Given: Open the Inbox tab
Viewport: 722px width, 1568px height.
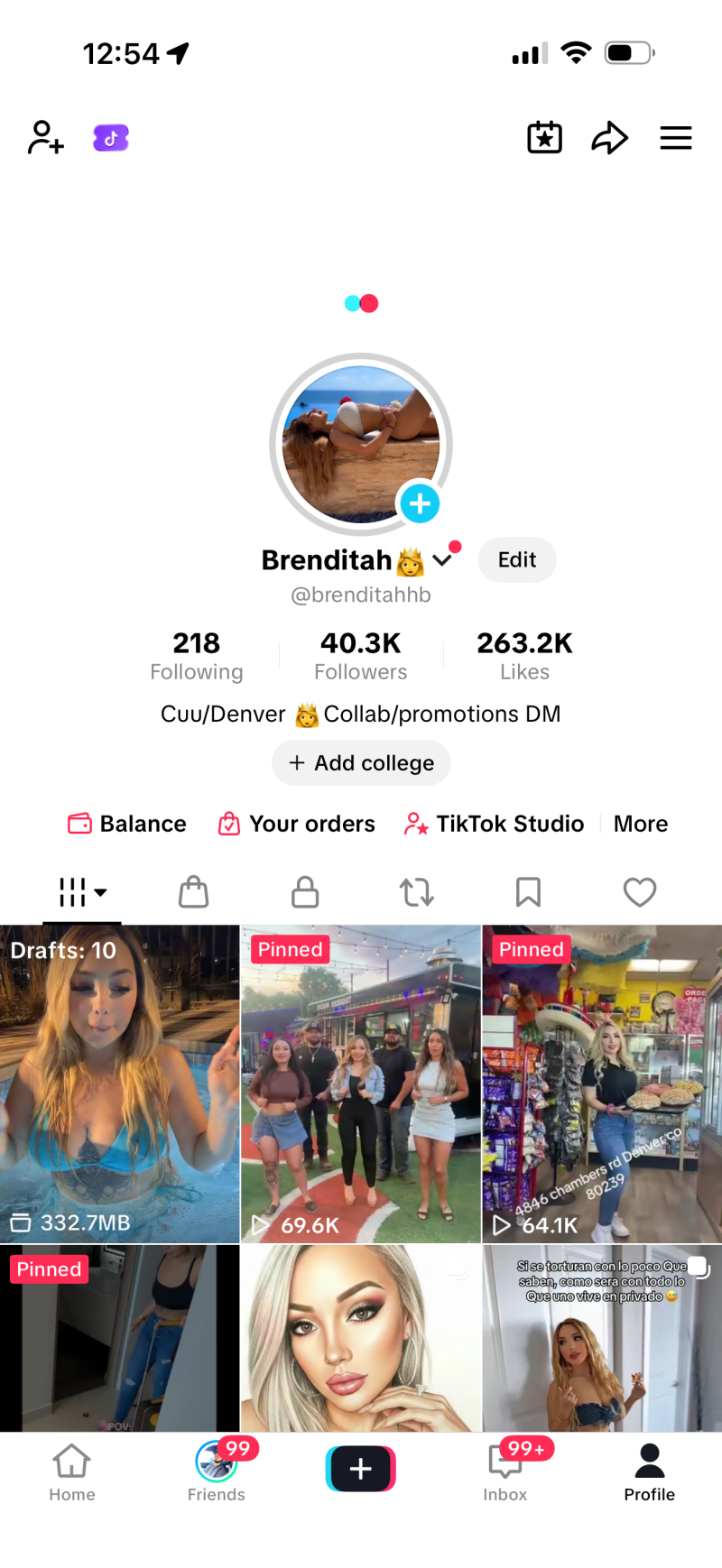Looking at the screenshot, I should pyautogui.click(x=505, y=1472).
